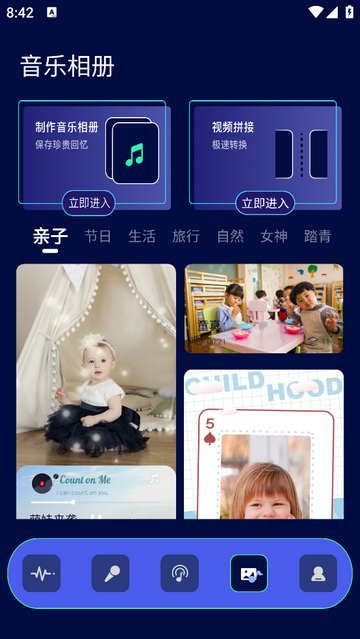Select the 亲子 tab
This screenshot has height=639, width=360.
click(50, 236)
